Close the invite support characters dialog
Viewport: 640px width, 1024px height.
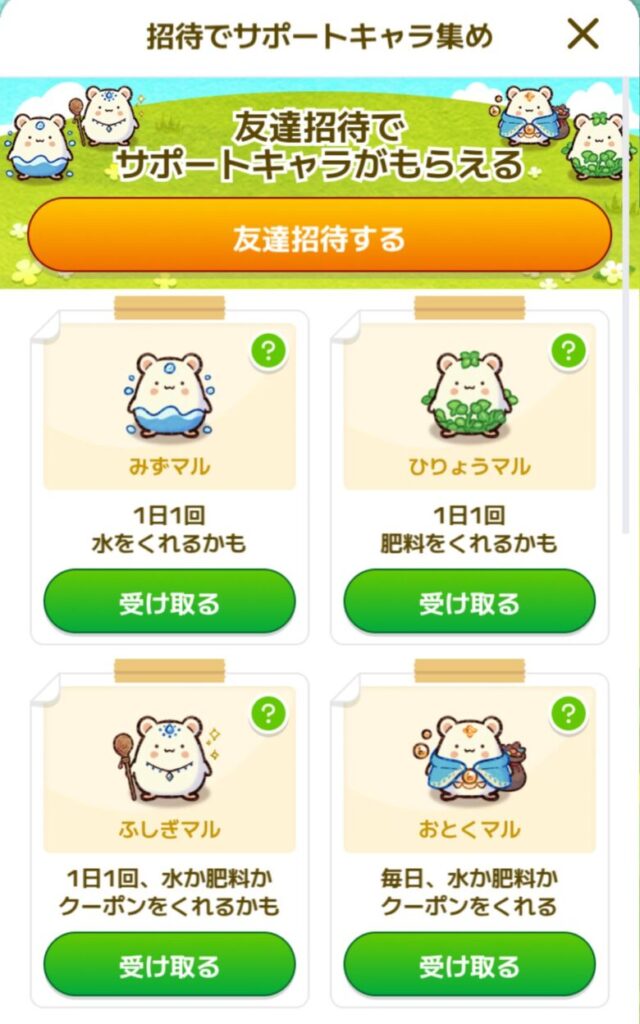point(582,35)
